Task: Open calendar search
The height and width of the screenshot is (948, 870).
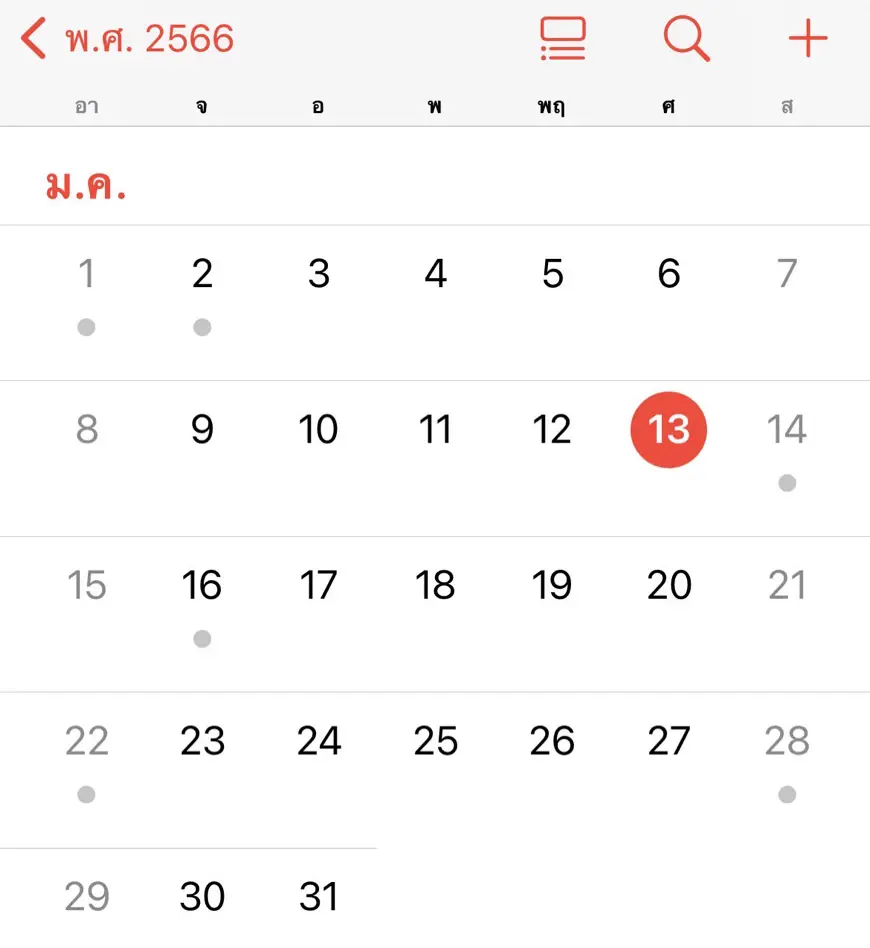Action: click(x=687, y=40)
